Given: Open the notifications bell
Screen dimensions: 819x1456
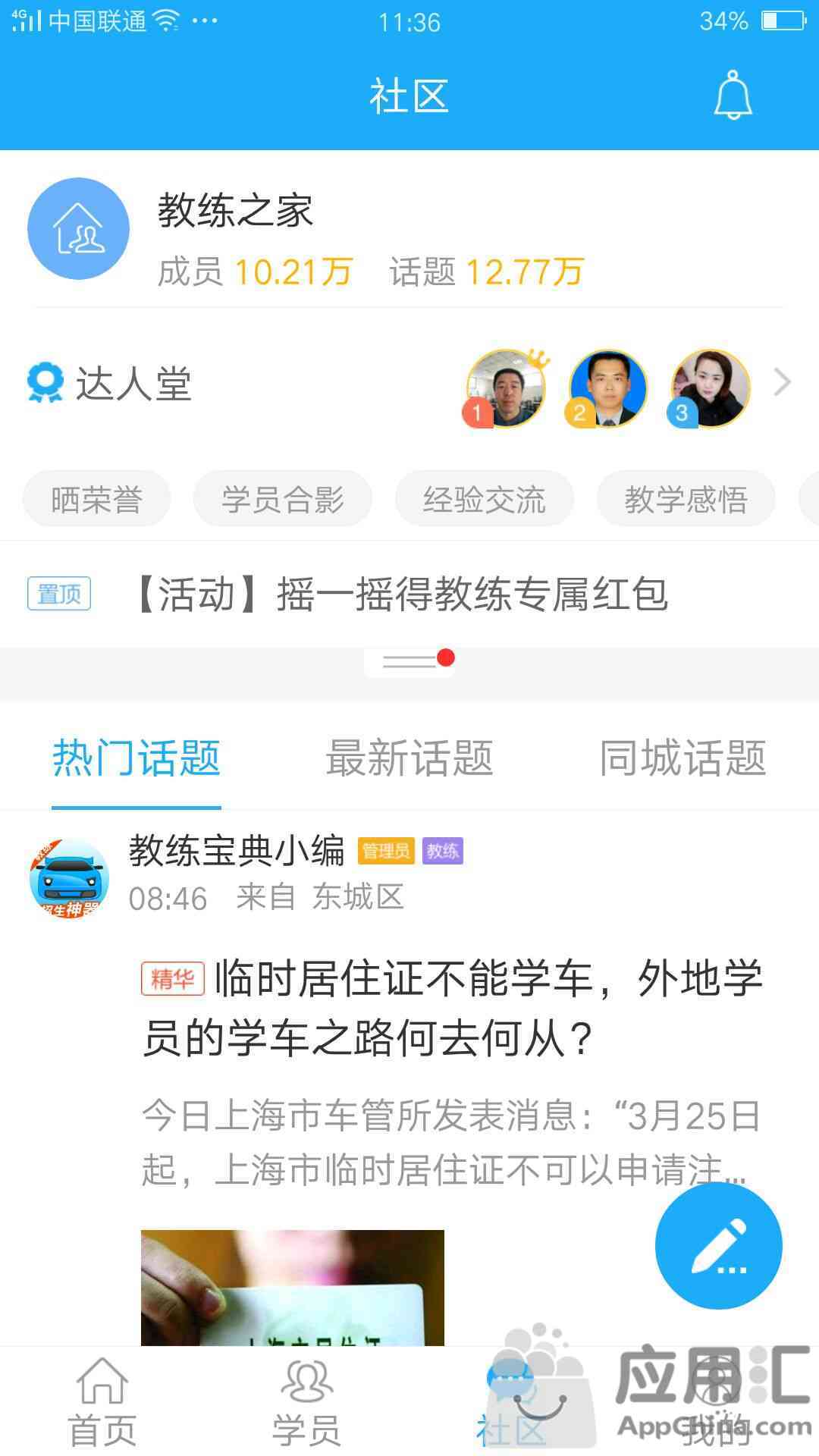Looking at the screenshot, I should tap(733, 96).
